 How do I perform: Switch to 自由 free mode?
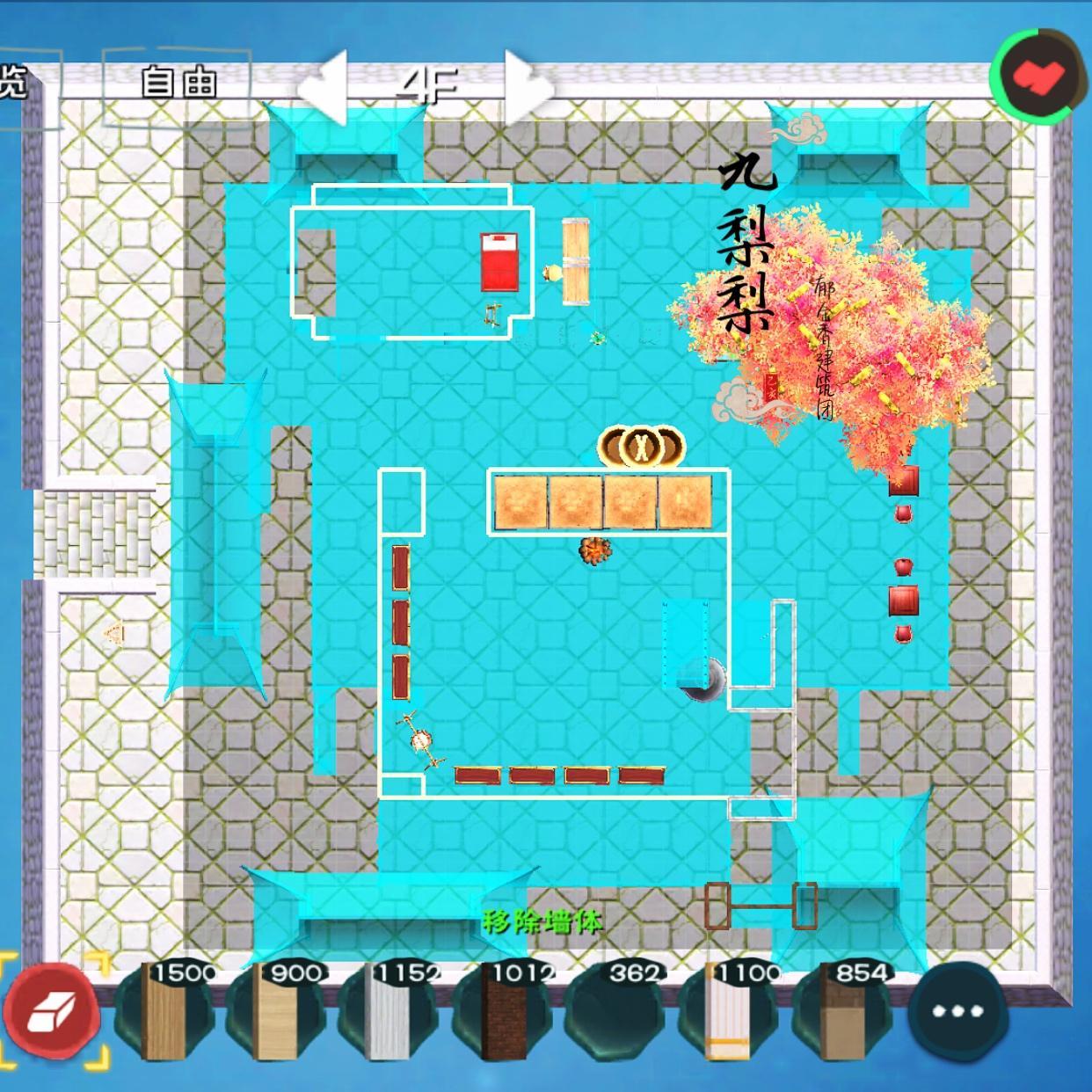(178, 83)
